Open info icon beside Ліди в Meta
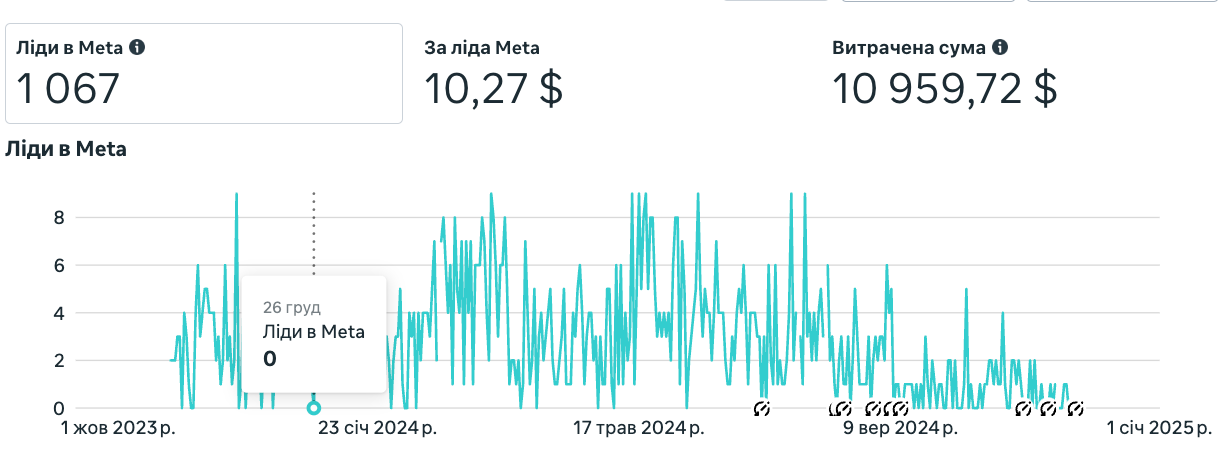This screenshot has width=1224, height=454. (138, 47)
